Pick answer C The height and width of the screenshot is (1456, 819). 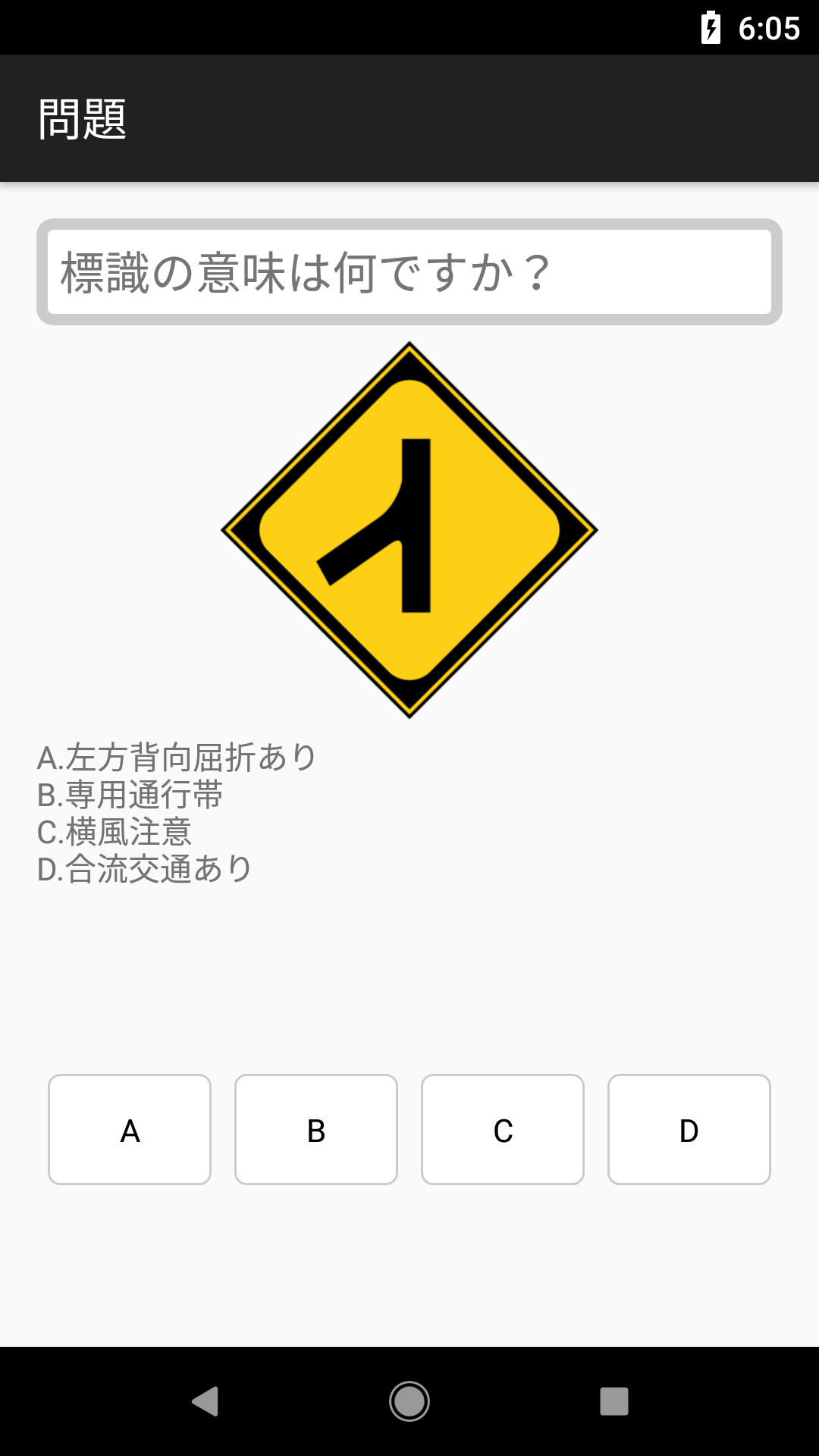(x=503, y=1129)
